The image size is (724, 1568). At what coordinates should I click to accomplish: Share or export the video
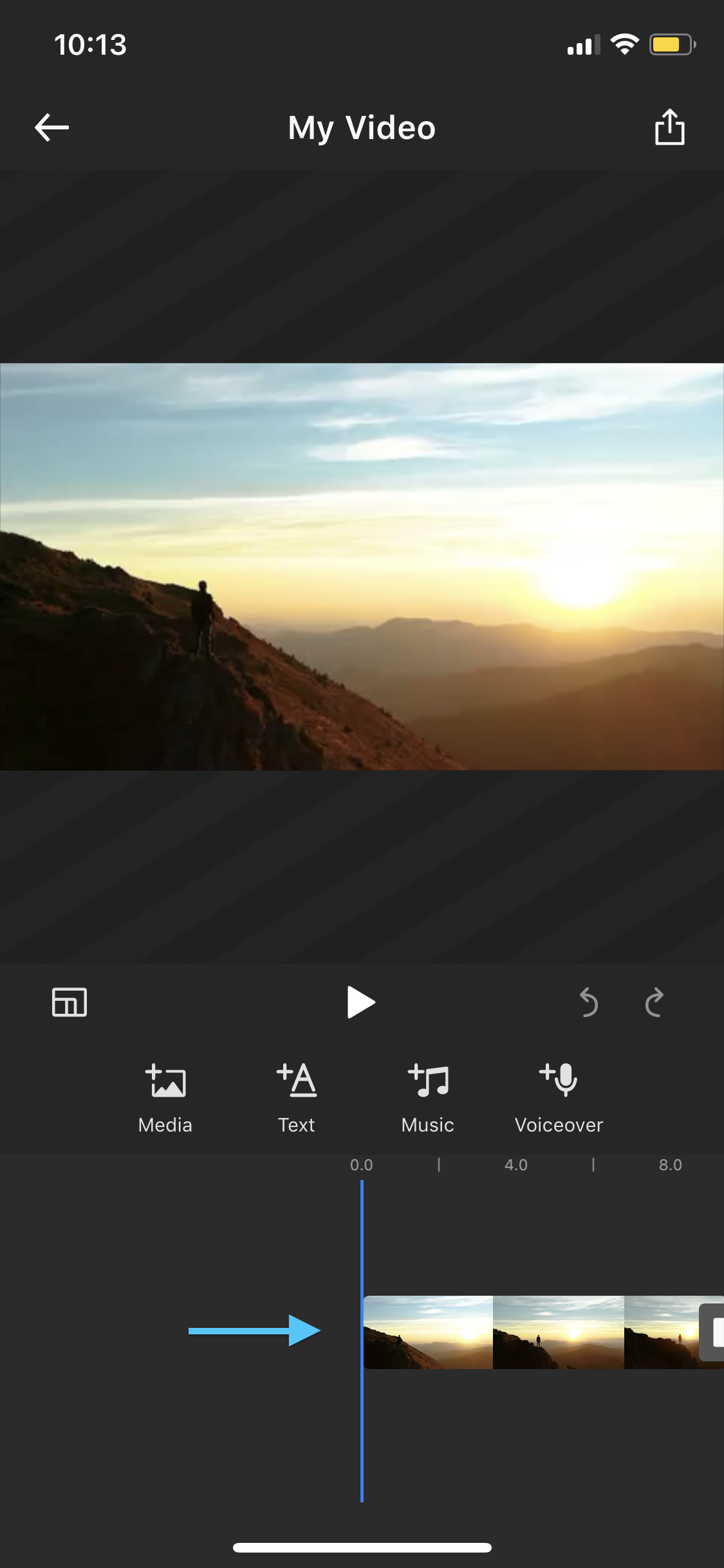pyautogui.click(x=669, y=127)
